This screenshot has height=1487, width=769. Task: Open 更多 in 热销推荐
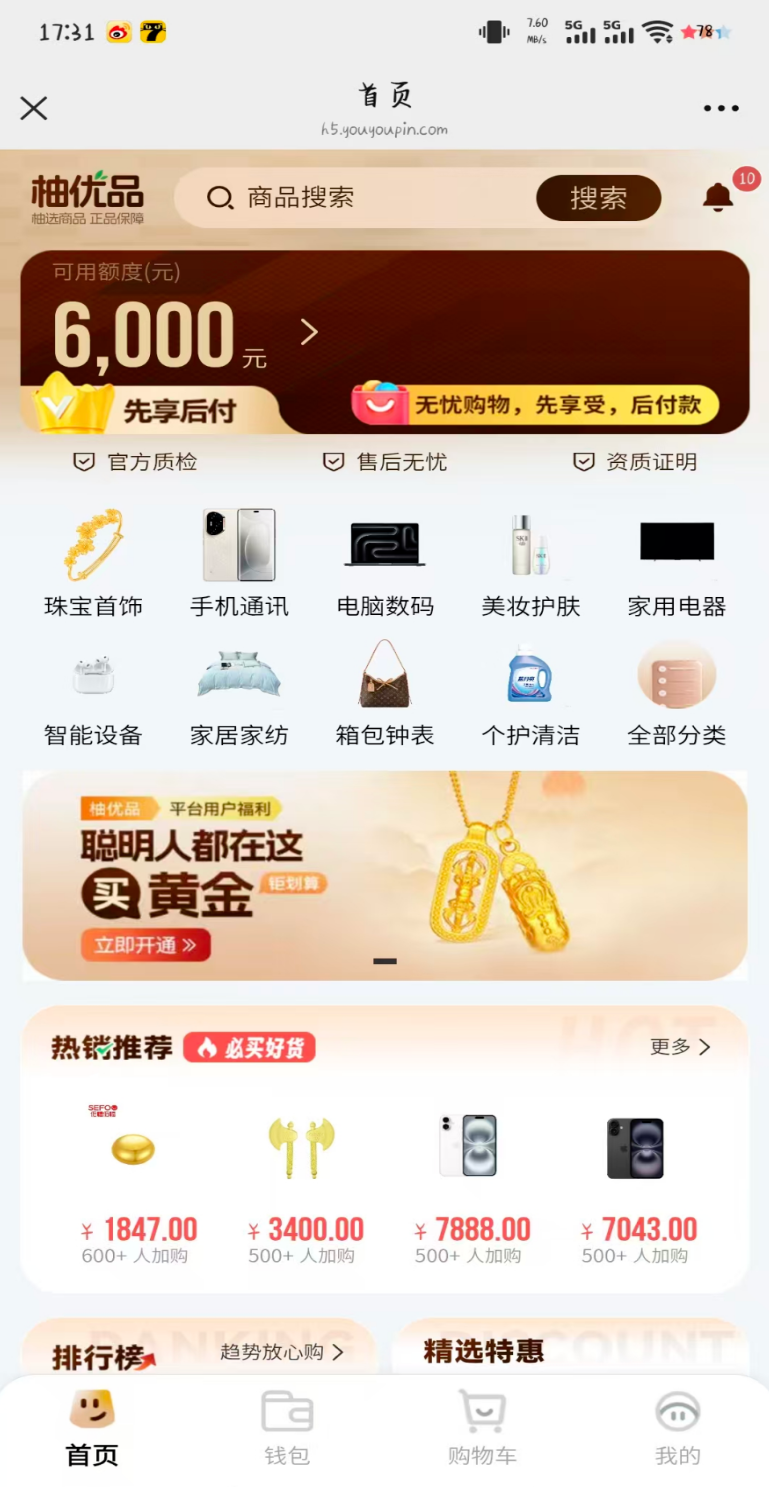680,1047
